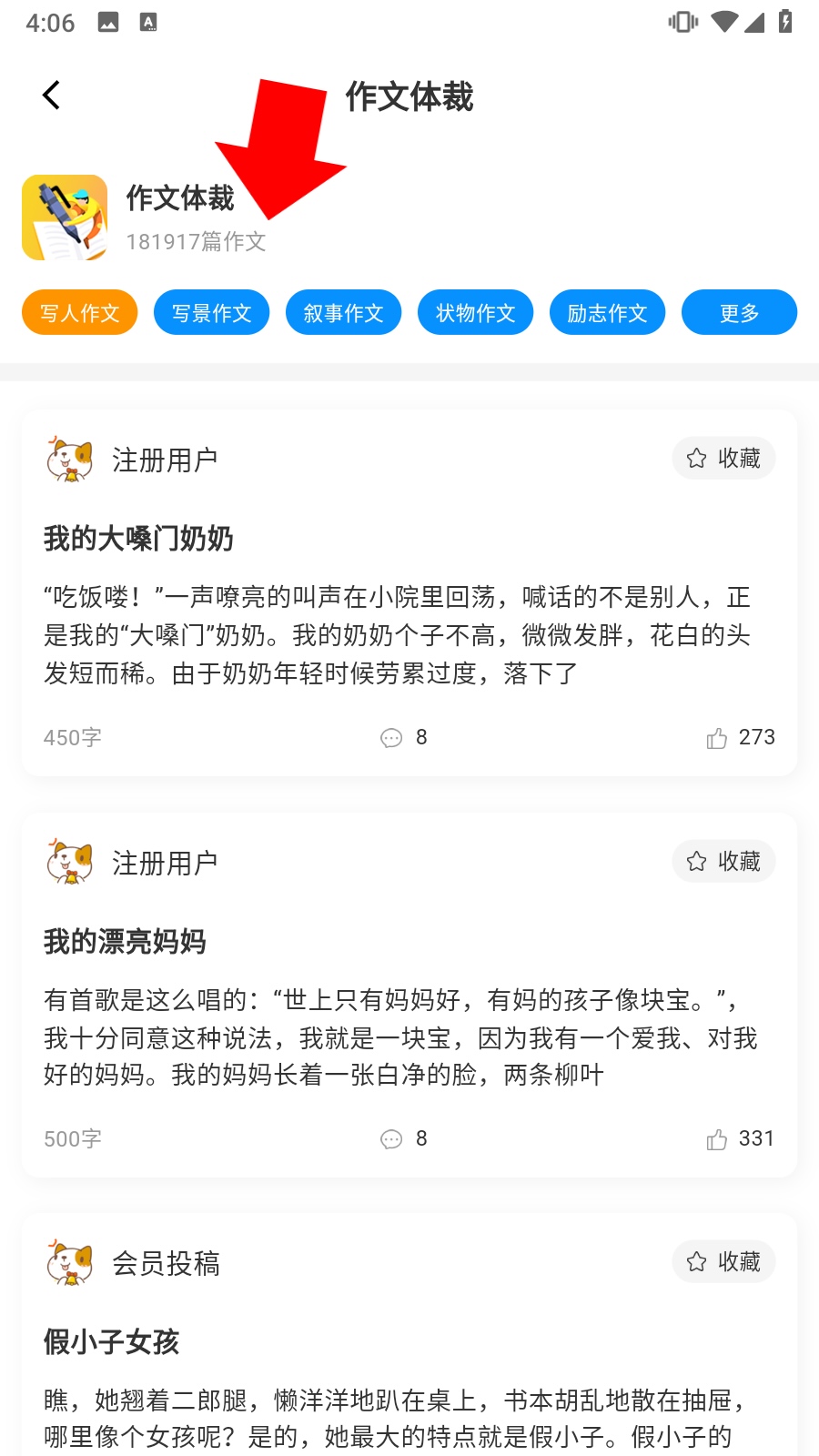Open comments on 我的漂亮妈妈
819x1456 pixels.
point(403,1138)
